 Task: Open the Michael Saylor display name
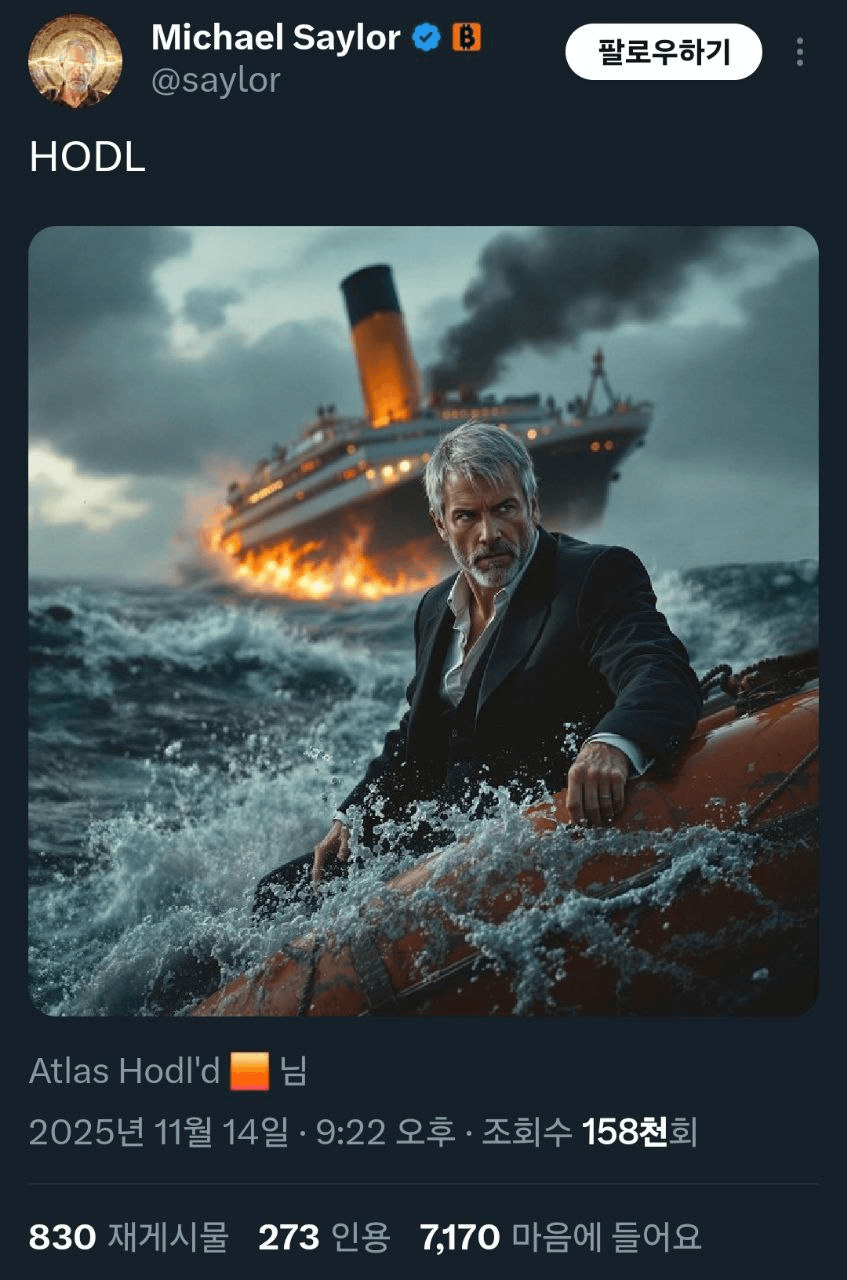(275, 38)
